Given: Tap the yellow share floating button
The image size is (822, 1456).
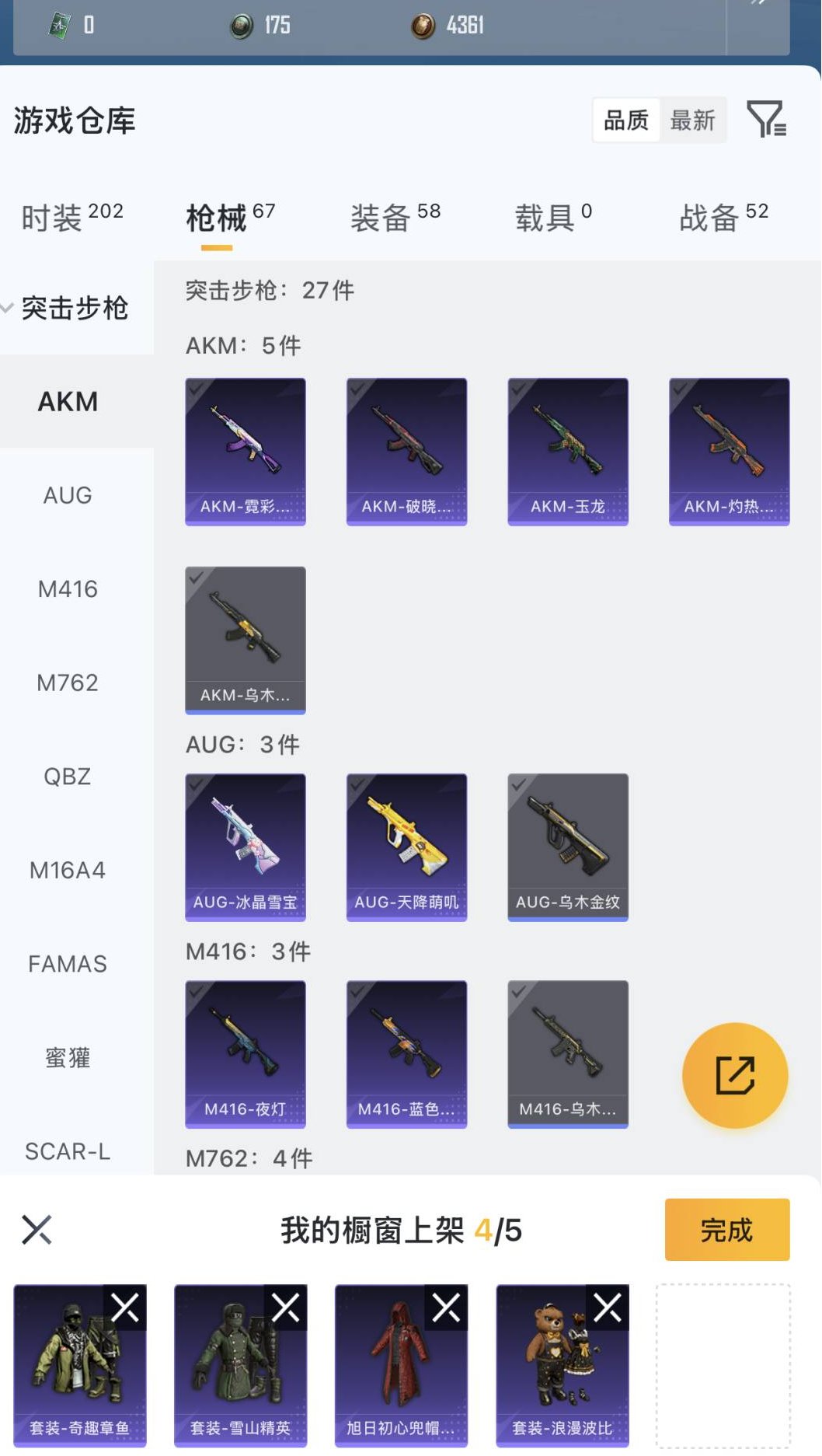Looking at the screenshot, I should (735, 1075).
